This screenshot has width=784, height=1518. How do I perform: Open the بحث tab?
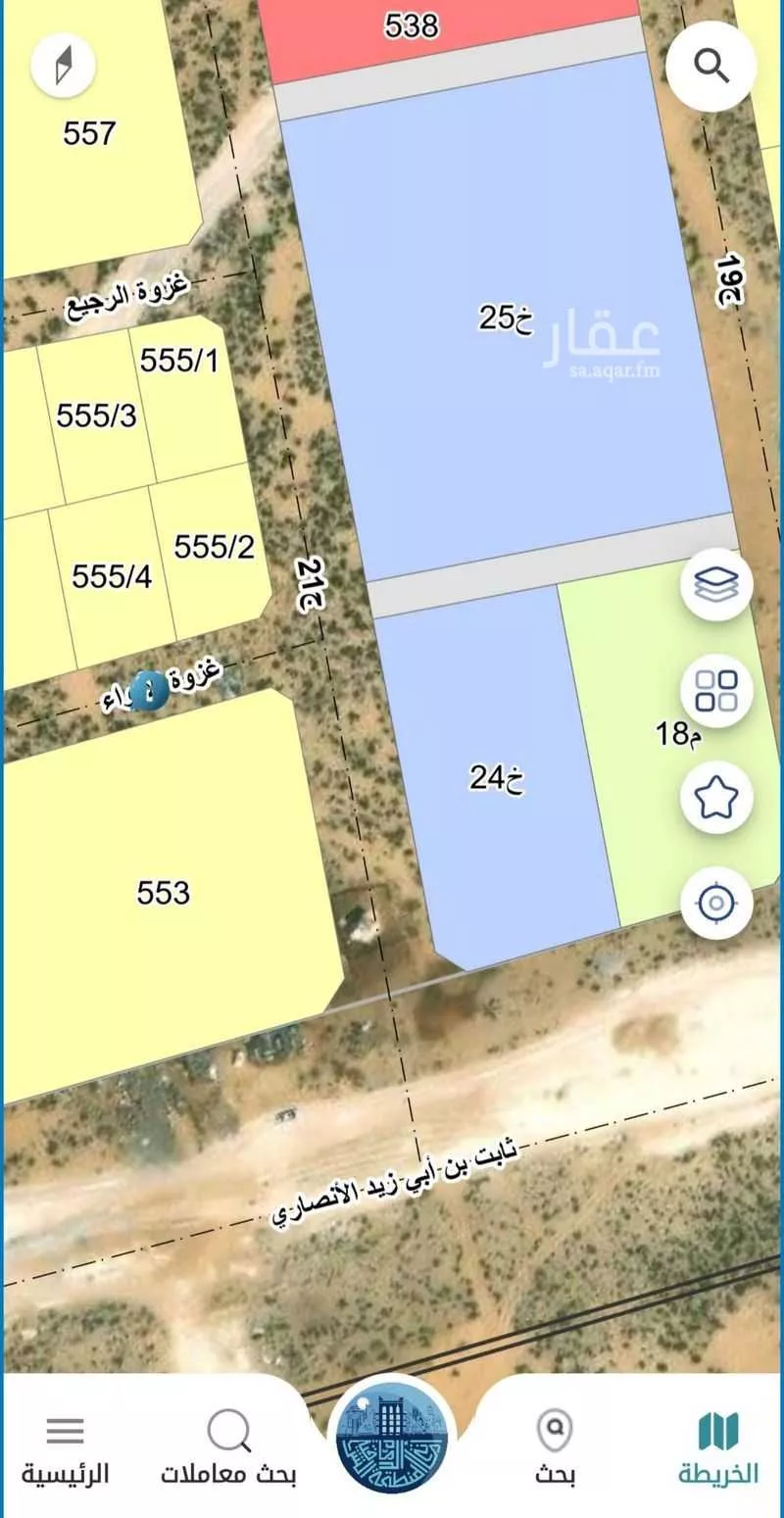click(x=555, y=1448)
